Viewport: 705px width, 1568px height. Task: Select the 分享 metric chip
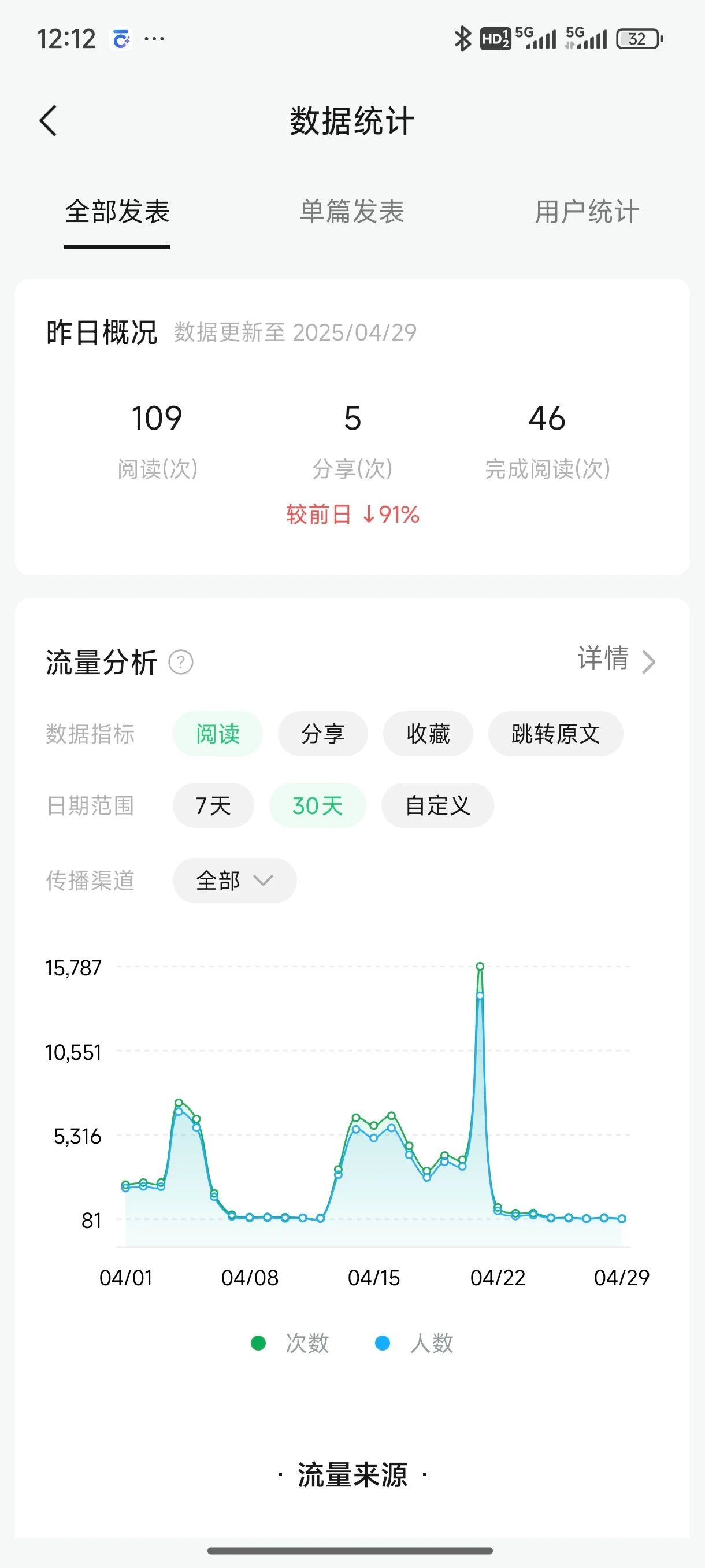(x=323, y=734)
